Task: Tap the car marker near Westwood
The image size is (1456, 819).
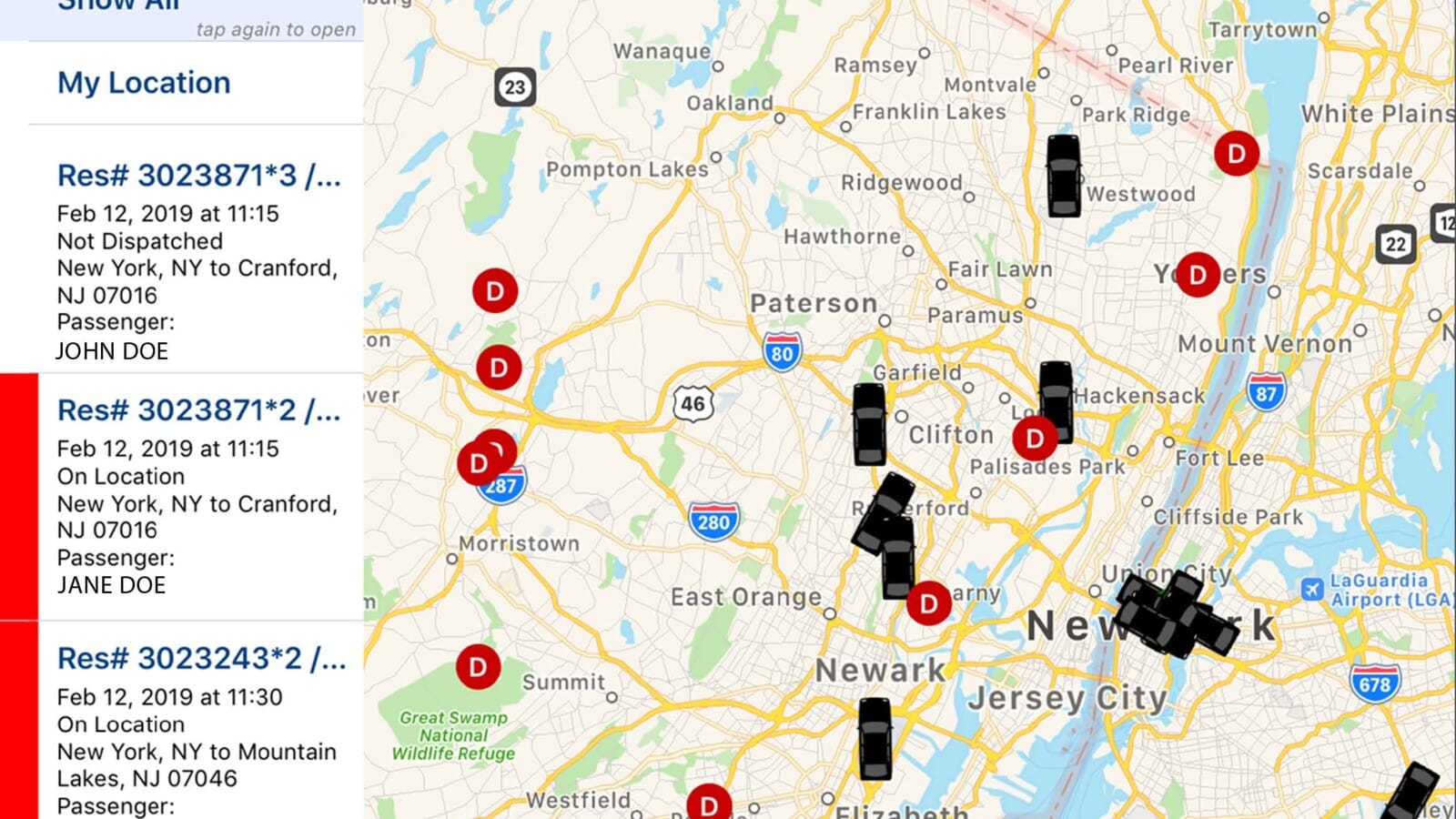Action: pyautogui.click(x=1063, y=176)
